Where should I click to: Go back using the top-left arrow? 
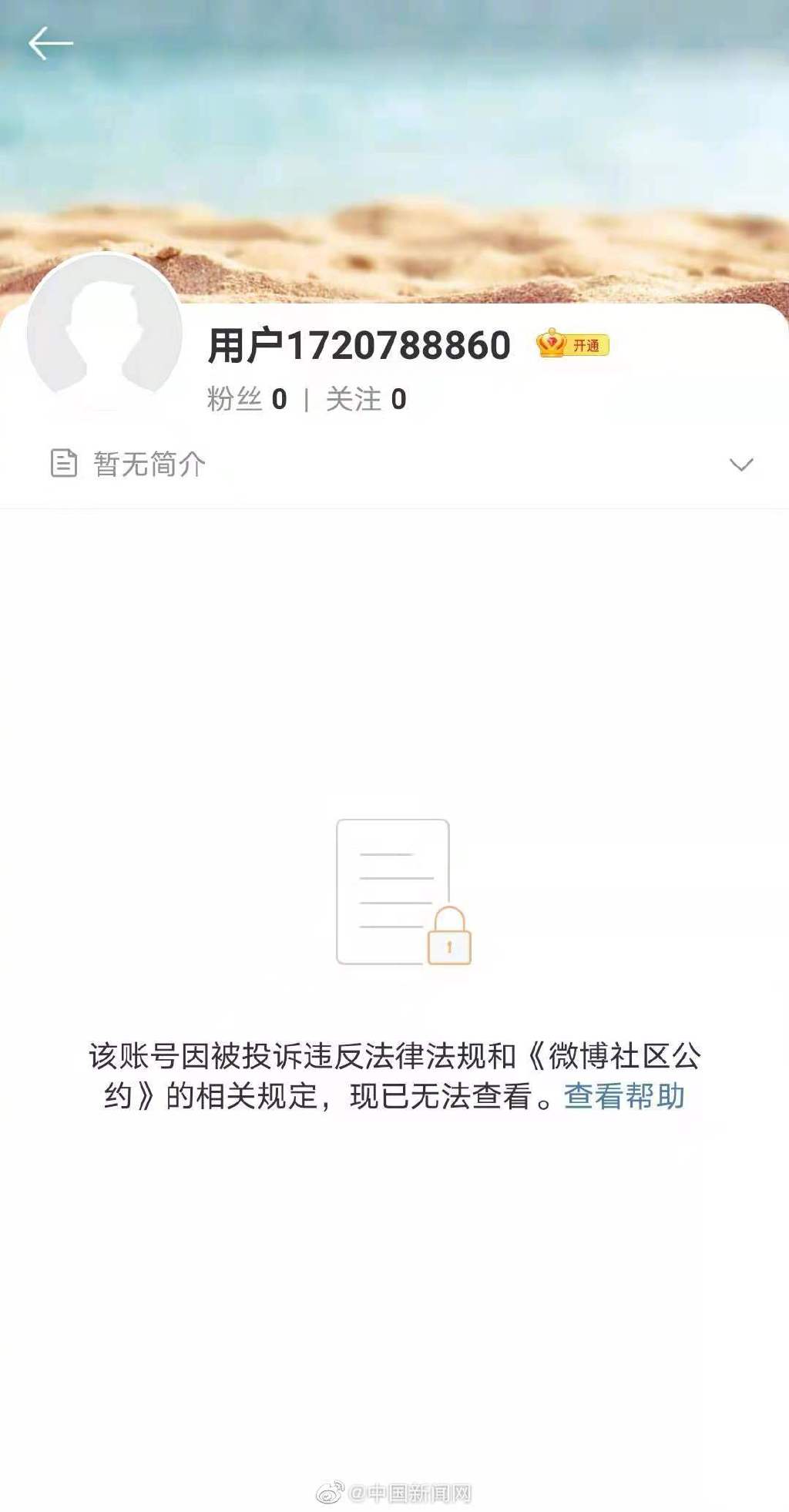pyautogui.click(x=50, y=43)
